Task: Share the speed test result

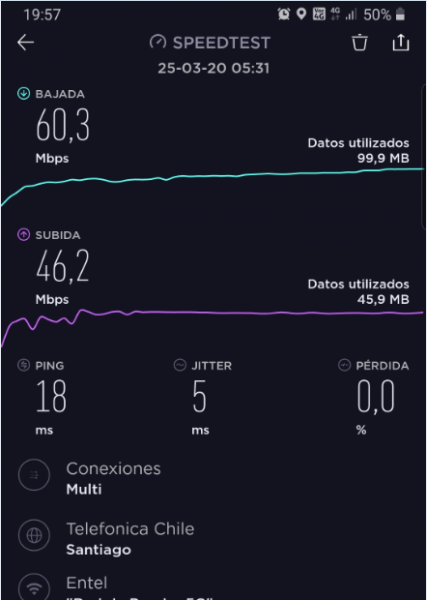Action: pyautogui.click(x=401, y=42)
